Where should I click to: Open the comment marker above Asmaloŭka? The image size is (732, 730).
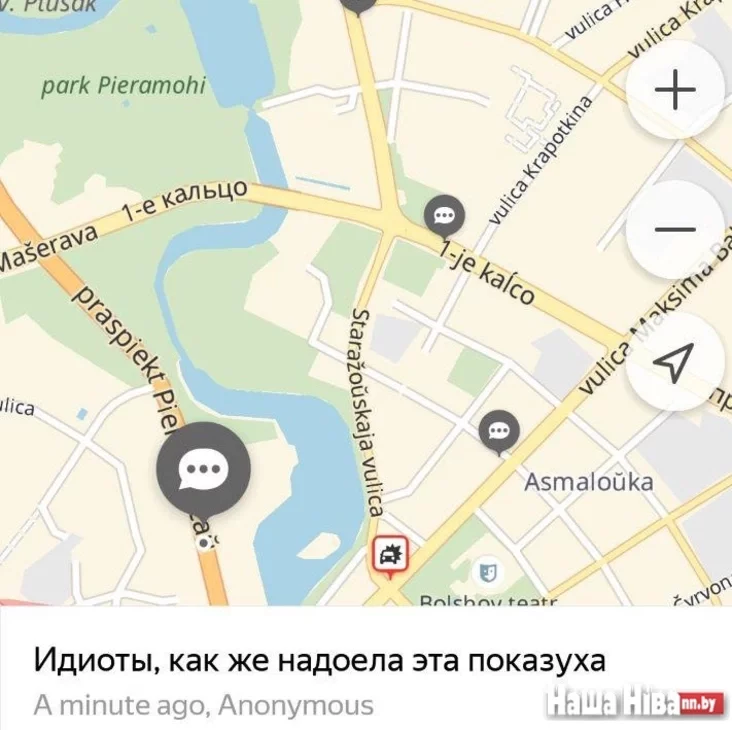[x=499, y=432]
